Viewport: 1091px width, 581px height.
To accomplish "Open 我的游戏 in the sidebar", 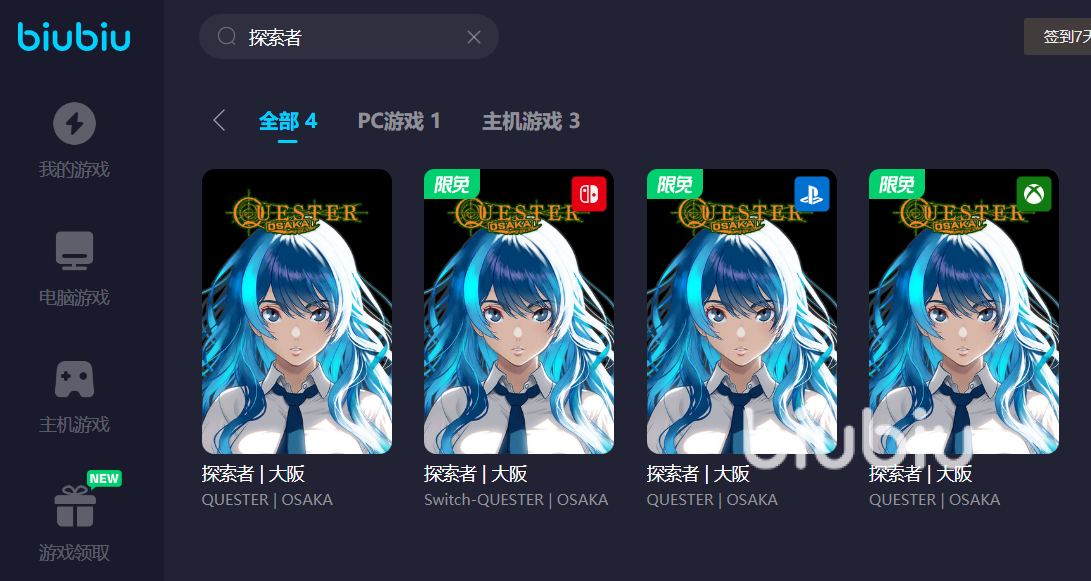I will (74, 140).
